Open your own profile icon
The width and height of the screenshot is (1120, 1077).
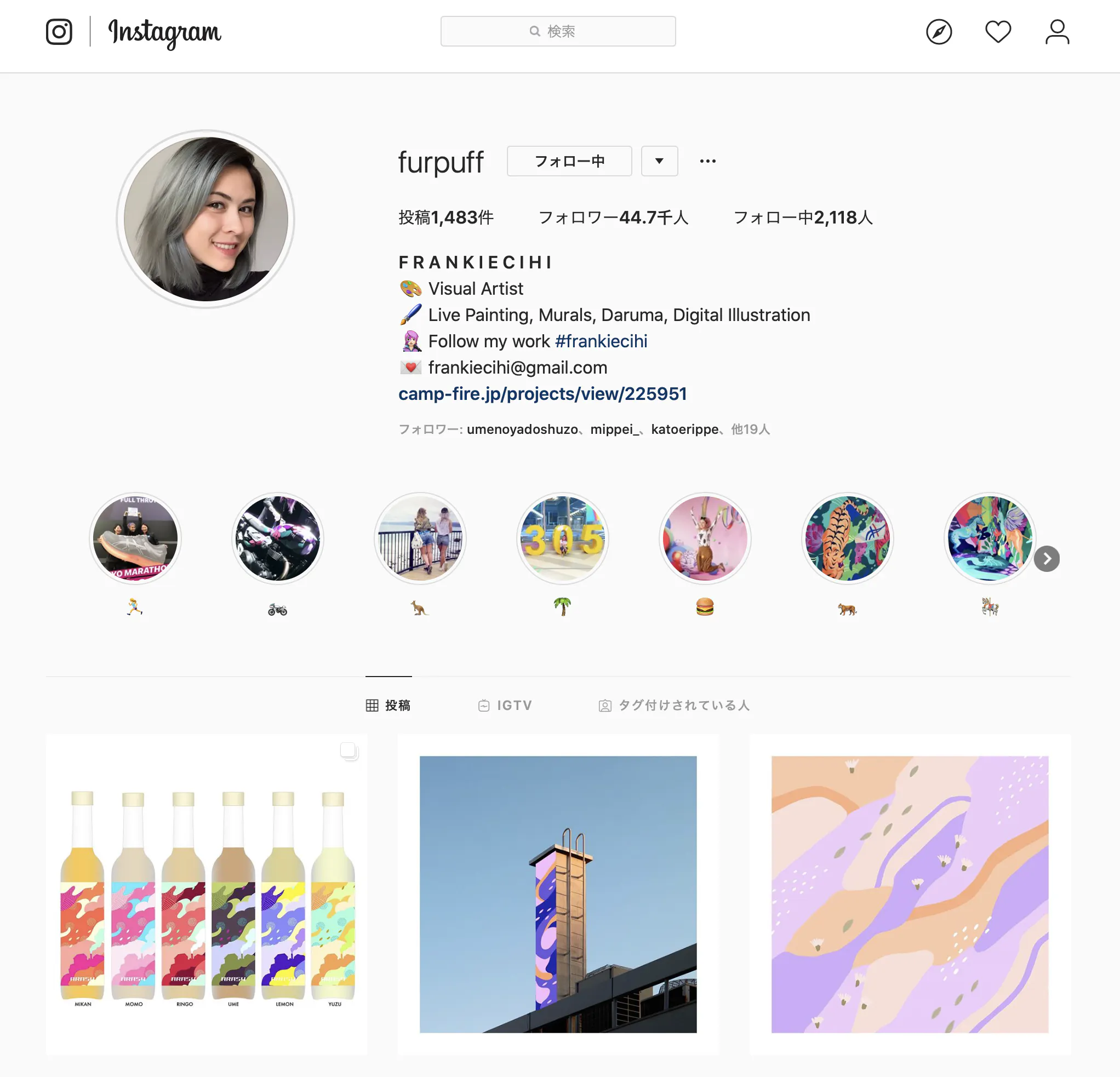point(1057,31)
